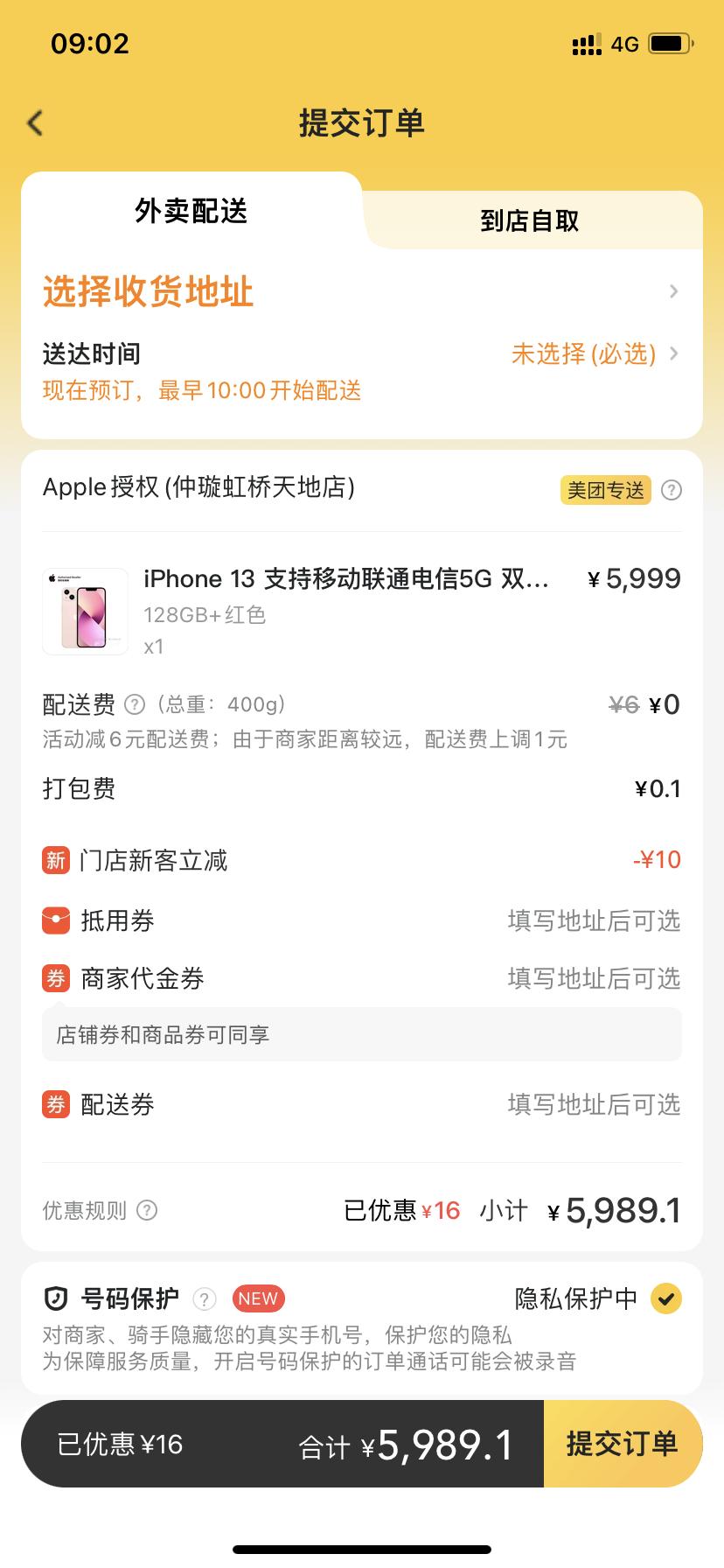Tap the 提交订单 button

click(622, 1444)
